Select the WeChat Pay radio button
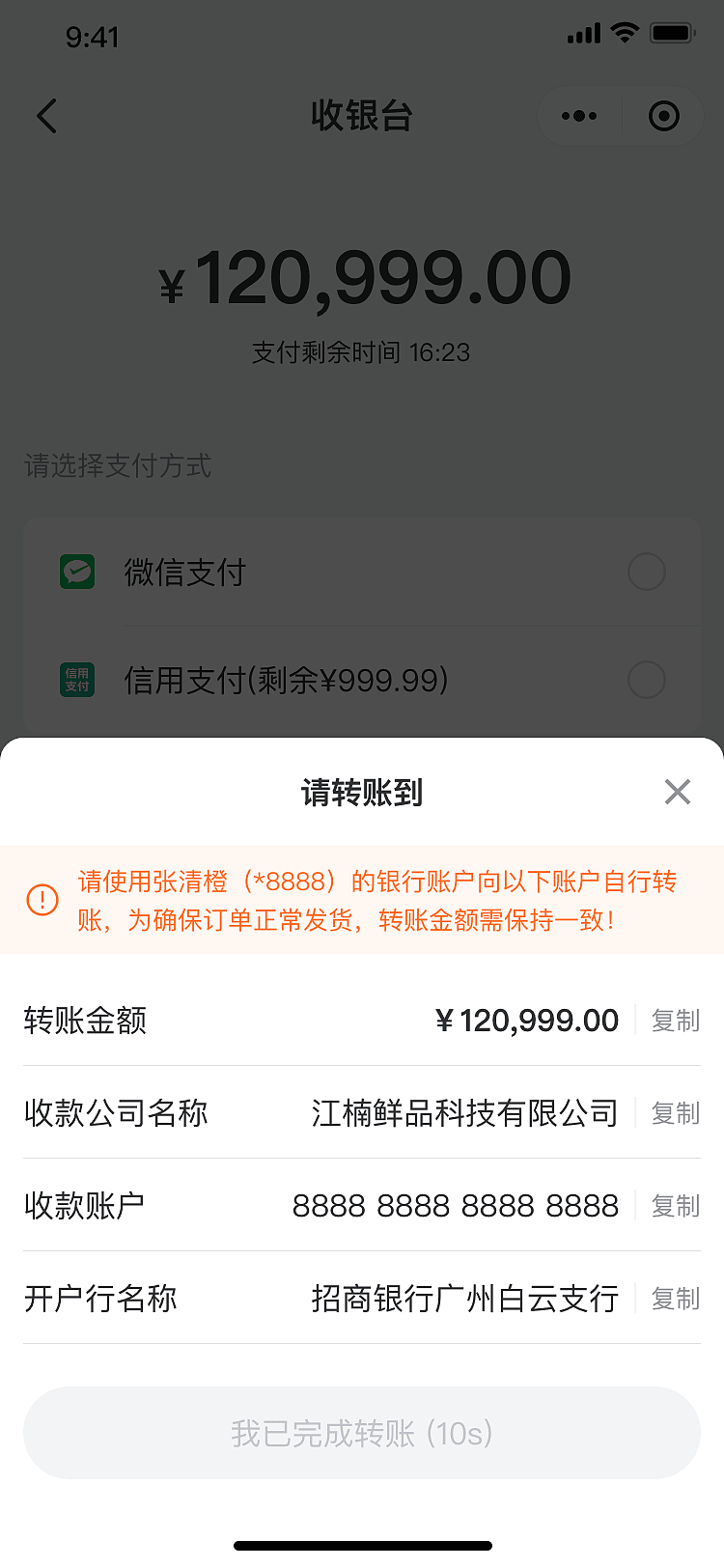This screenshot has width=724, height=1568. (645, 572)
